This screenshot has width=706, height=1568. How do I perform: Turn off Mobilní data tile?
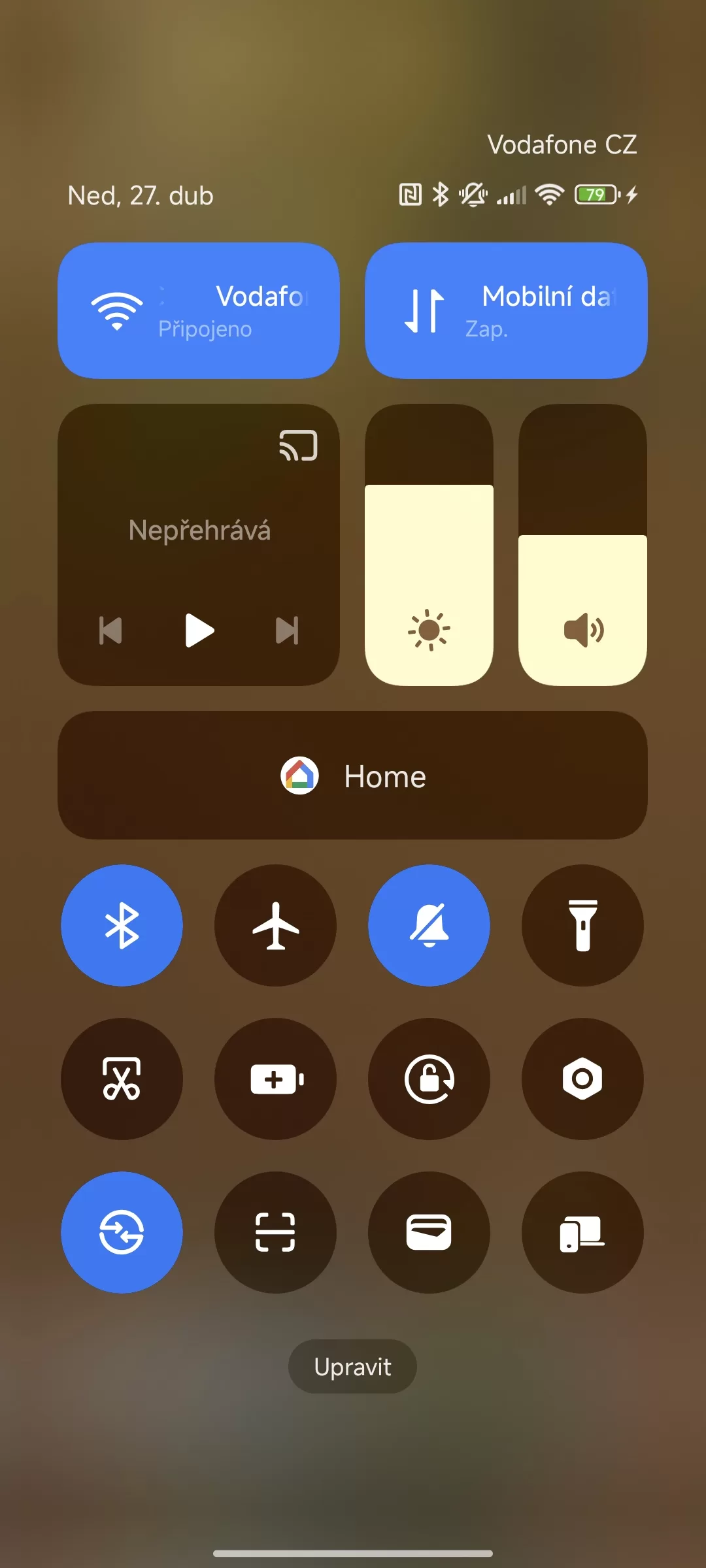coord(506,311)
